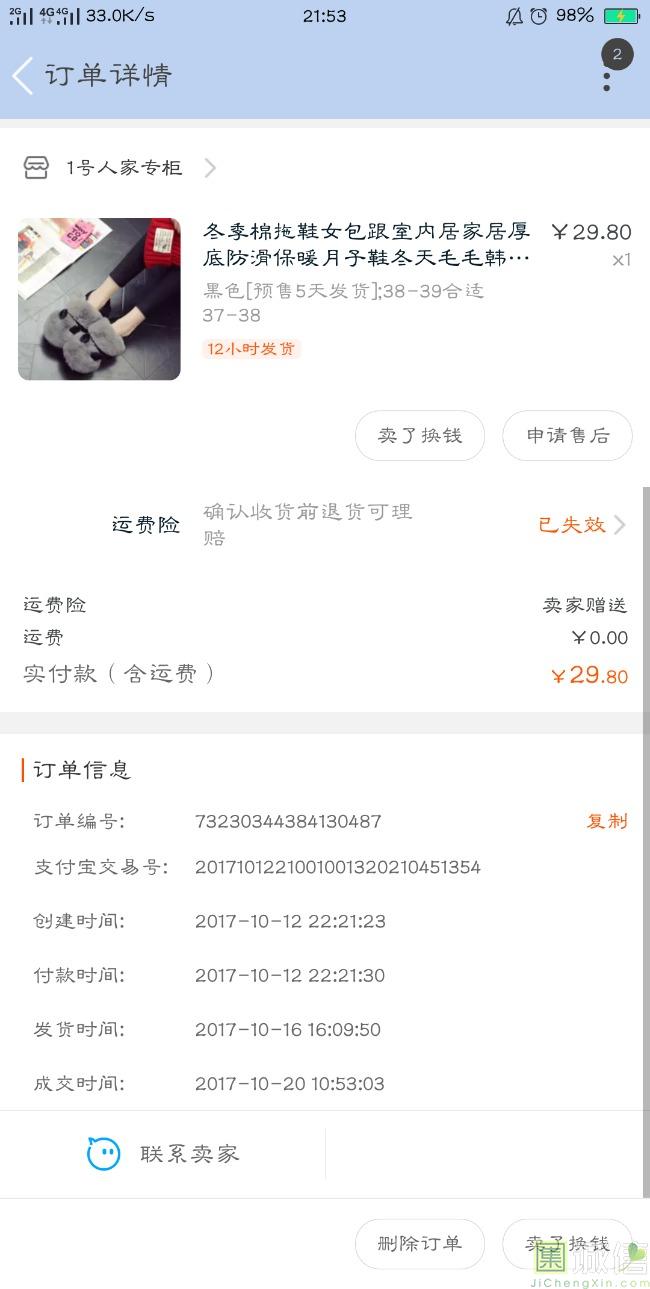The image size is (650, 1289).
Task: Tap 卖了换钱 under the product
Action: pyautogui.click(x=420, y=436)
